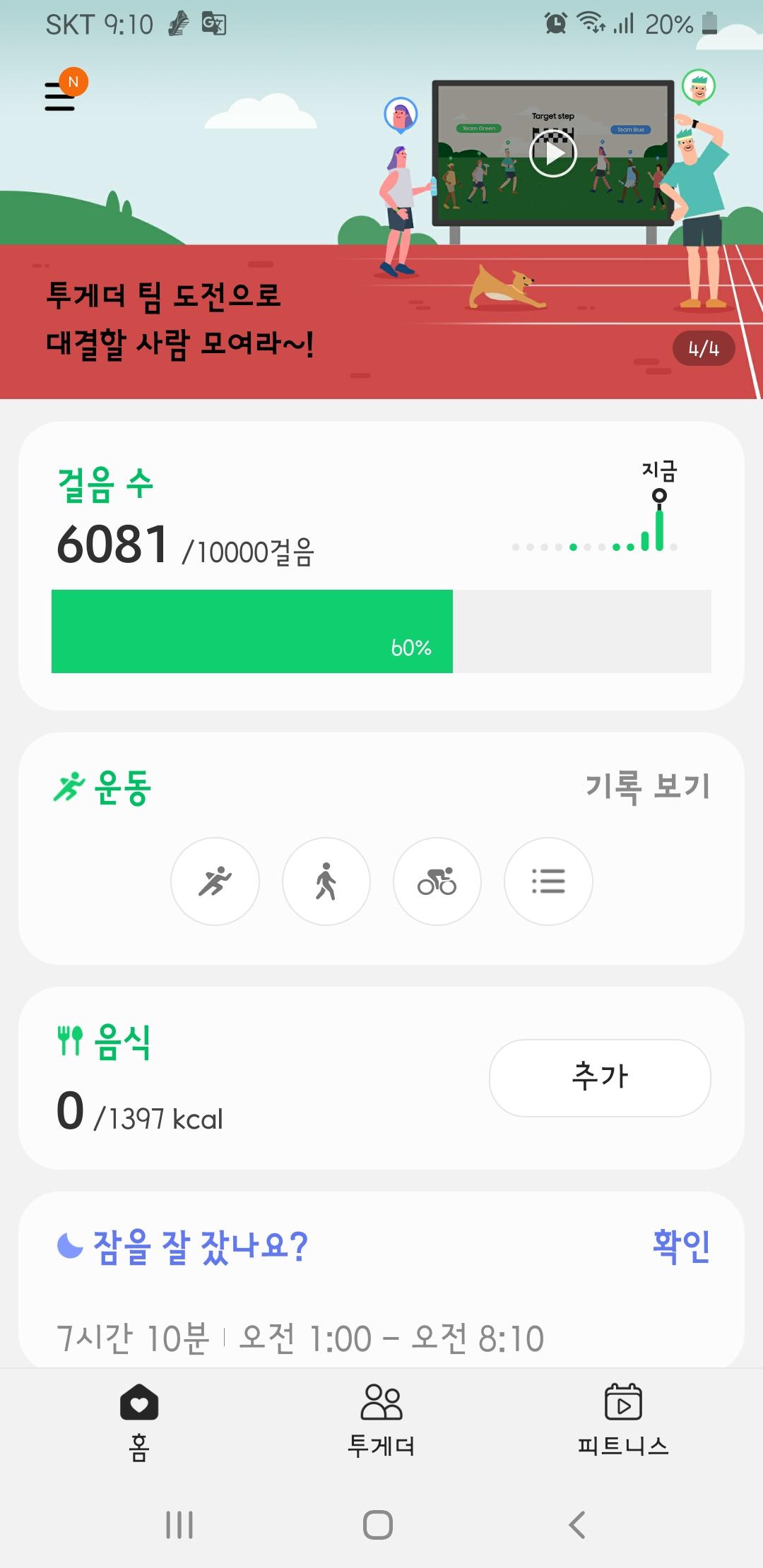
Task: Open the 걸음 수 step count card
Action: tap(381, 565)
